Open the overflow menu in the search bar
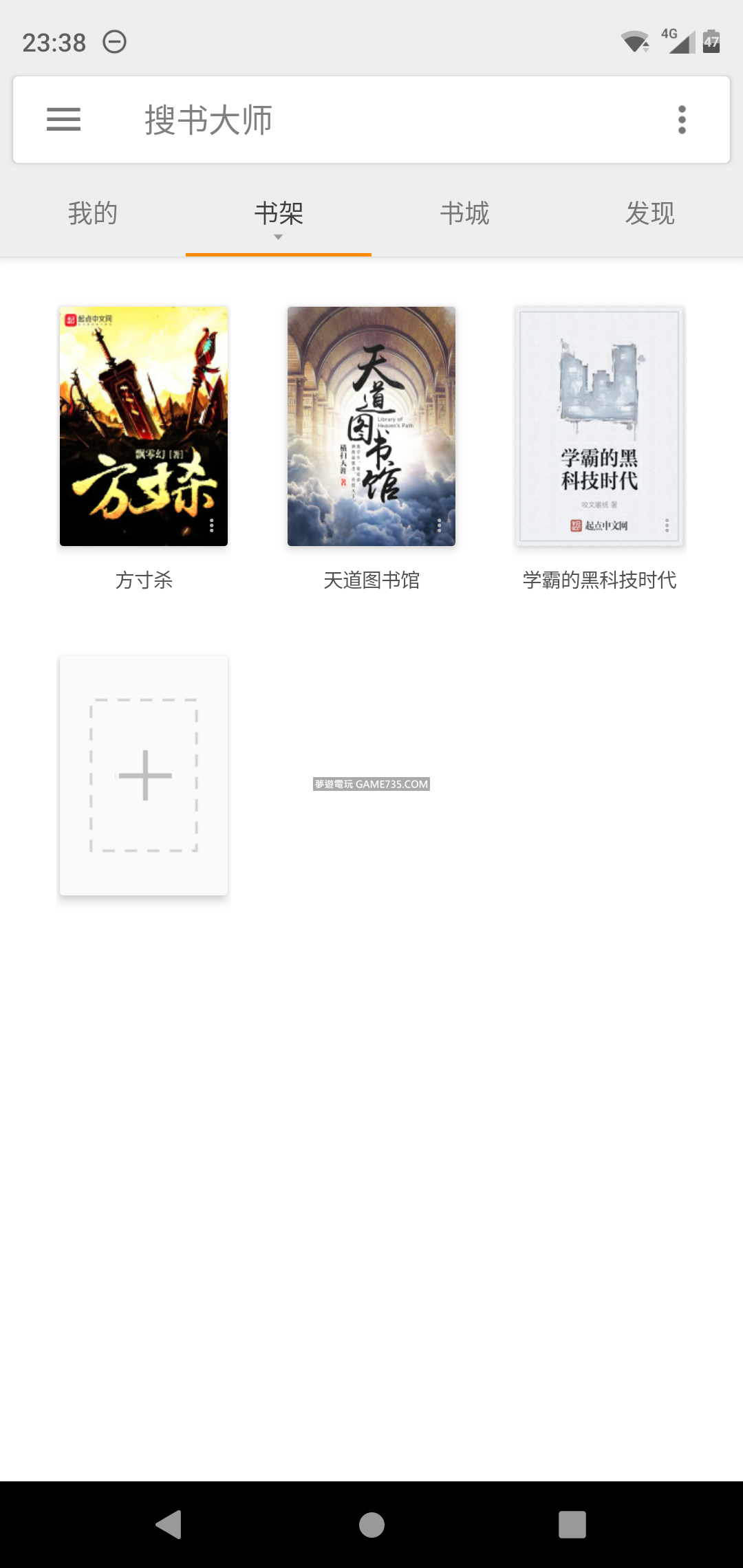 682,120
